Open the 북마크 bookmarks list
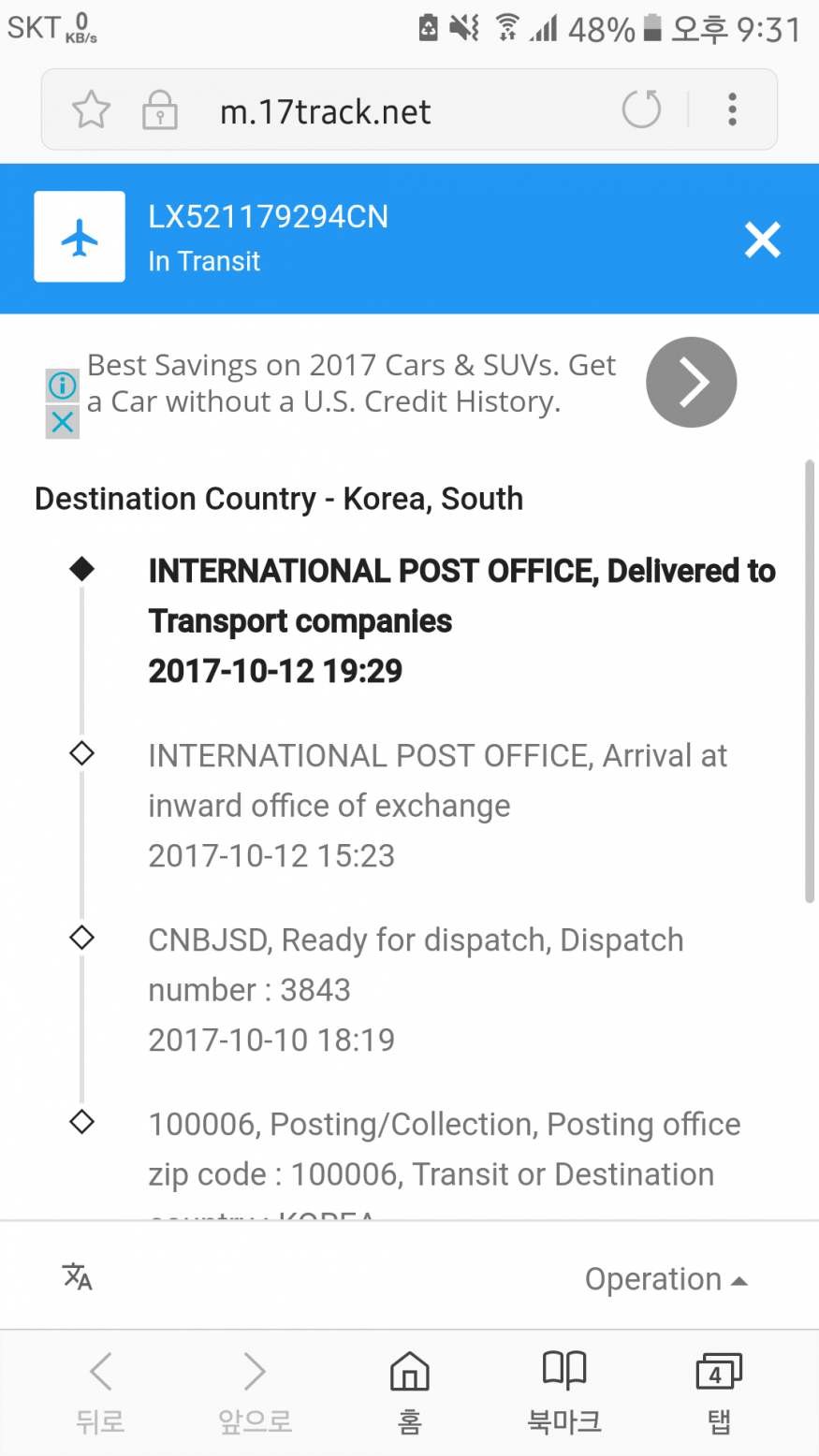Image resolution: width=819 pixels, height=1456 pixels. (563, 1391)
